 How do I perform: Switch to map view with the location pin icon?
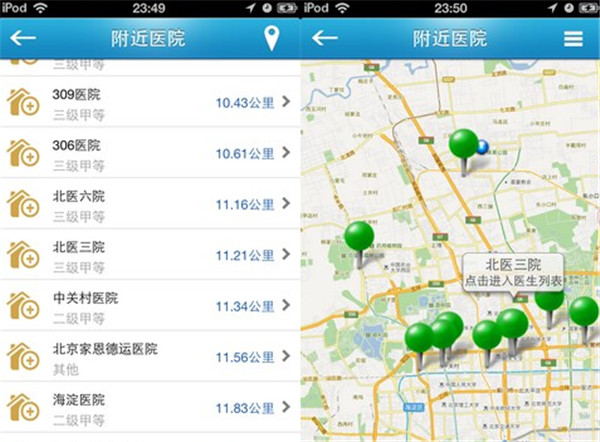click(x=271, y=39)
